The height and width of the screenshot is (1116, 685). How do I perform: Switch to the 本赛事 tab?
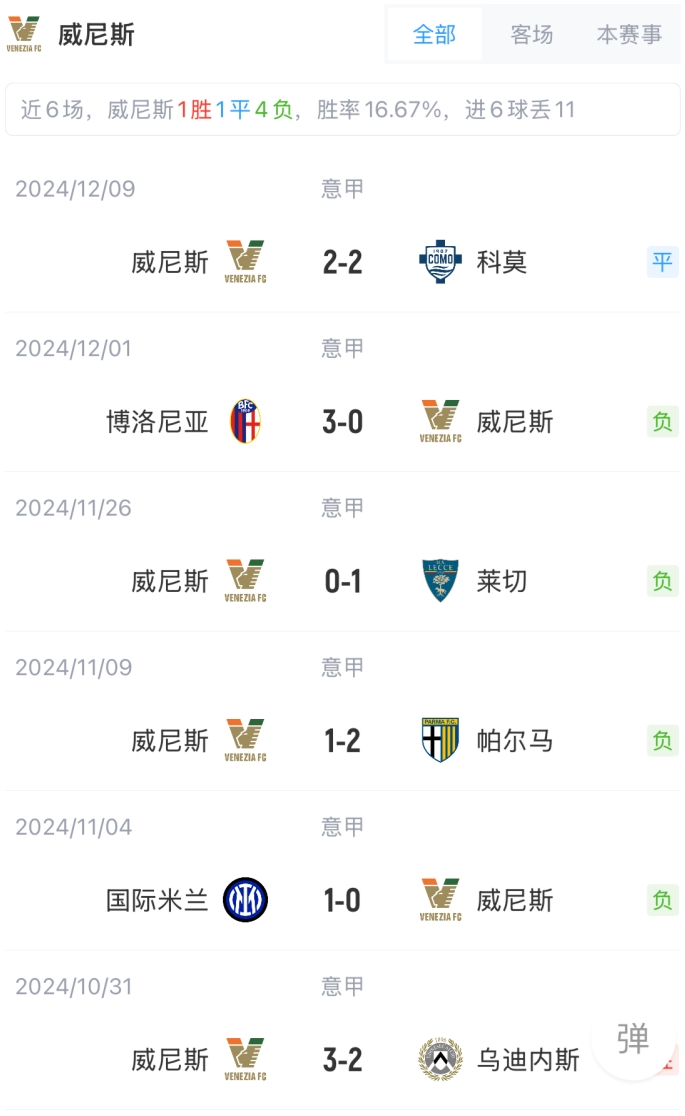click(x=629, y=35)
